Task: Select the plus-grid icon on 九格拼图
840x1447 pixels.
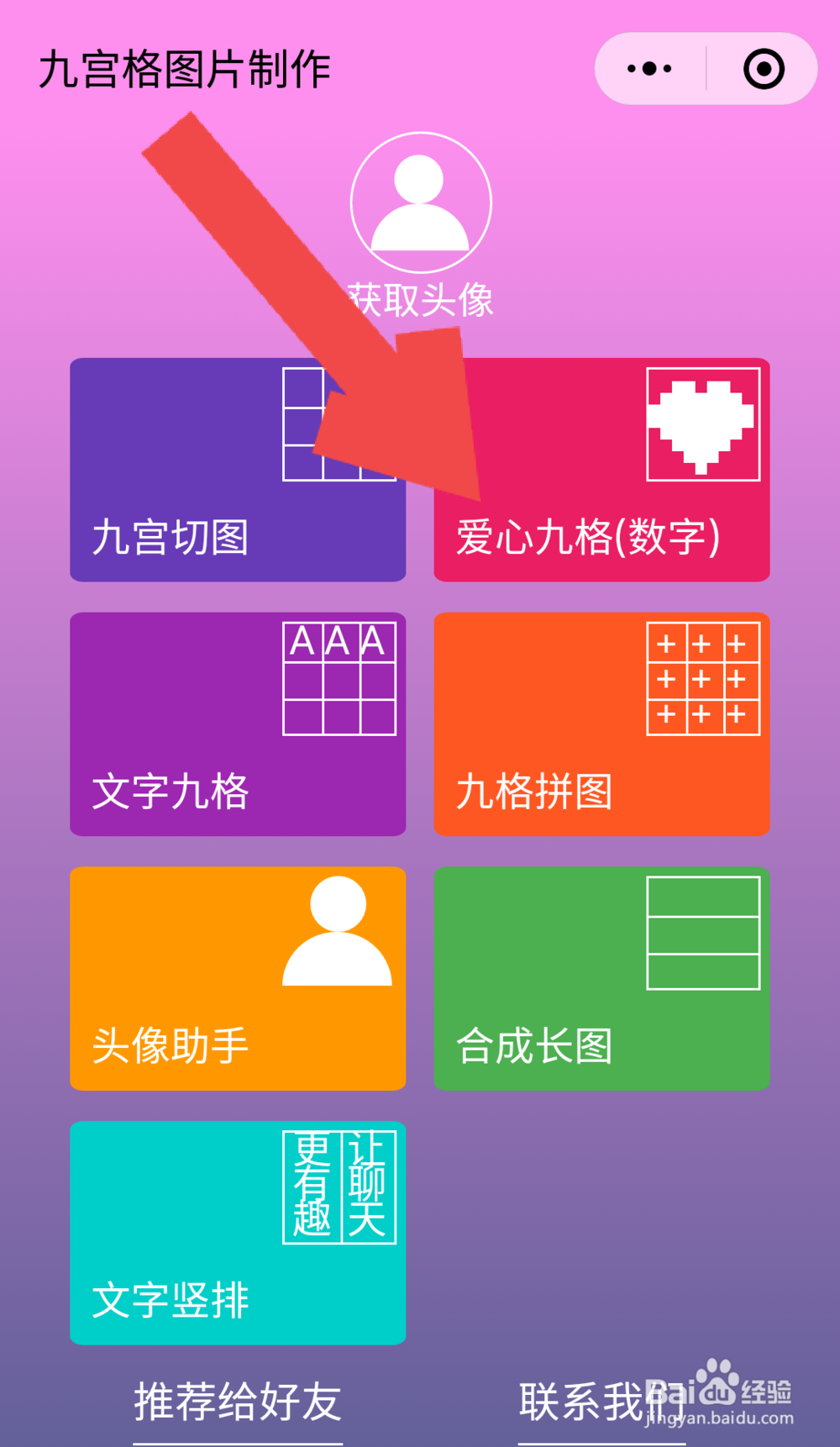Action: coord(704,679)
